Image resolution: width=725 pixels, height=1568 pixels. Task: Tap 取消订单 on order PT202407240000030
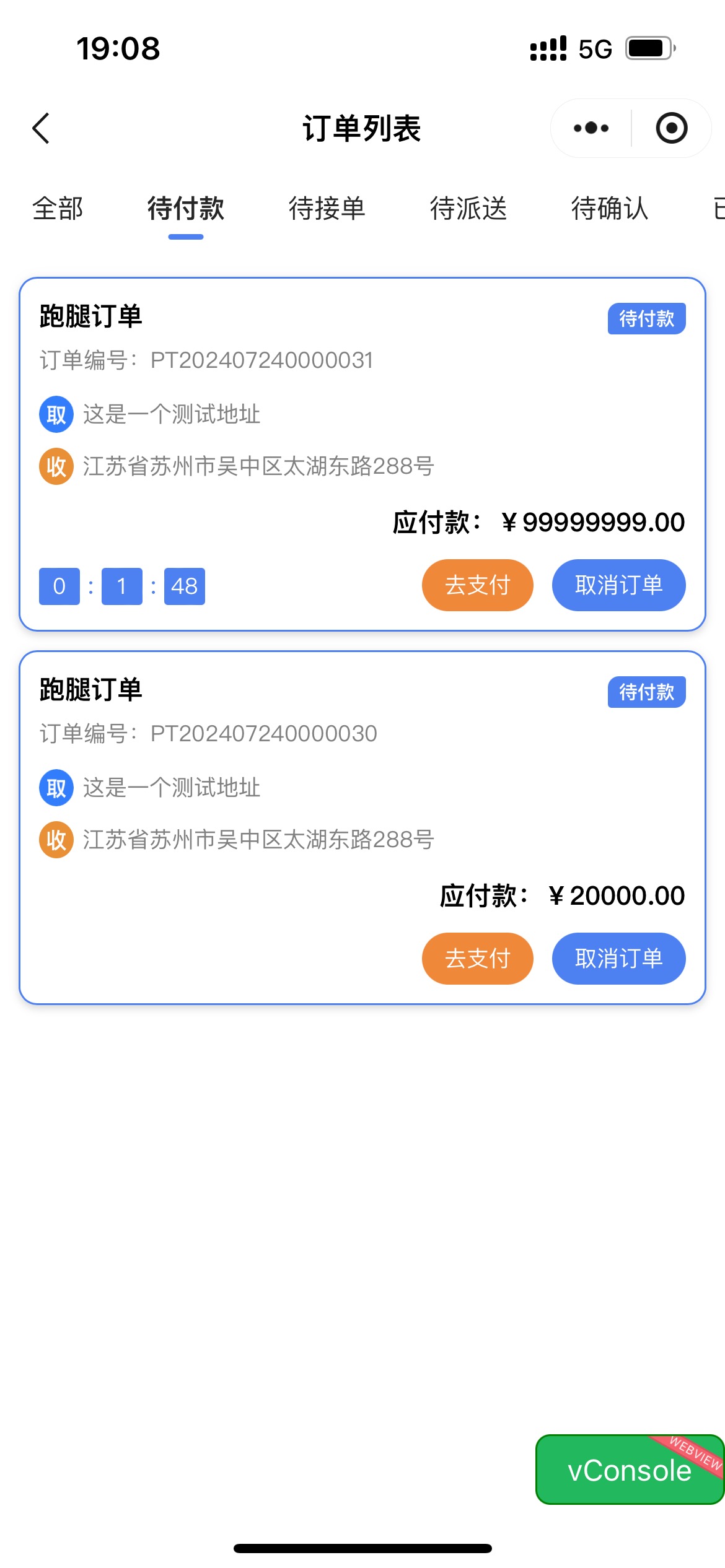[618, 959]
